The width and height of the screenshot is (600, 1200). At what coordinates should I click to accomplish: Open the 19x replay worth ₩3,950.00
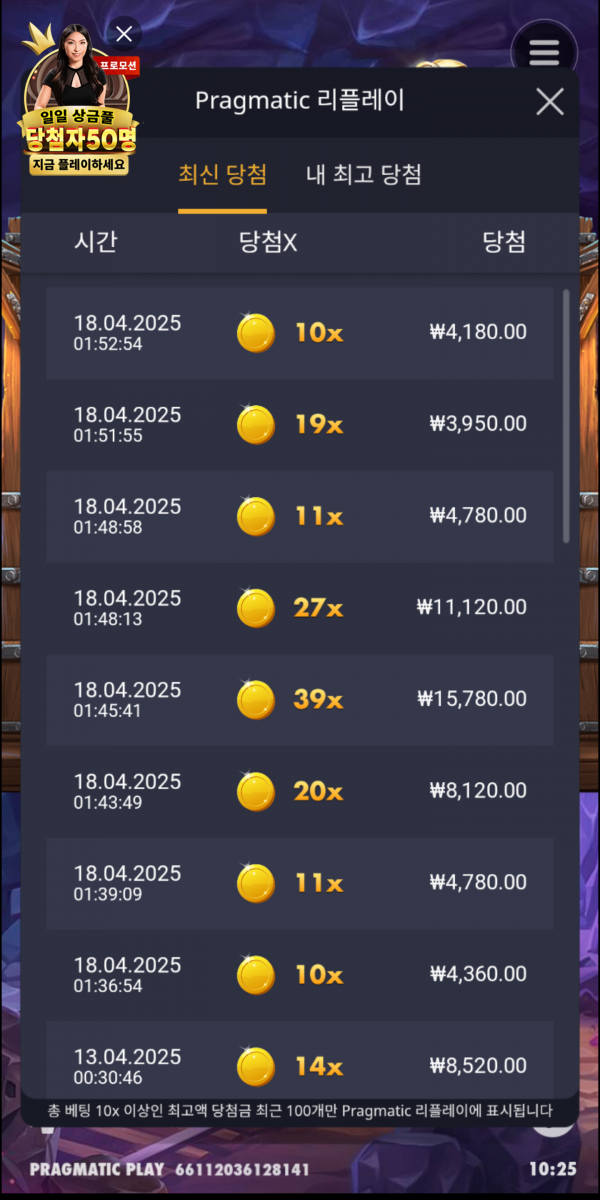tap(299, 425)
